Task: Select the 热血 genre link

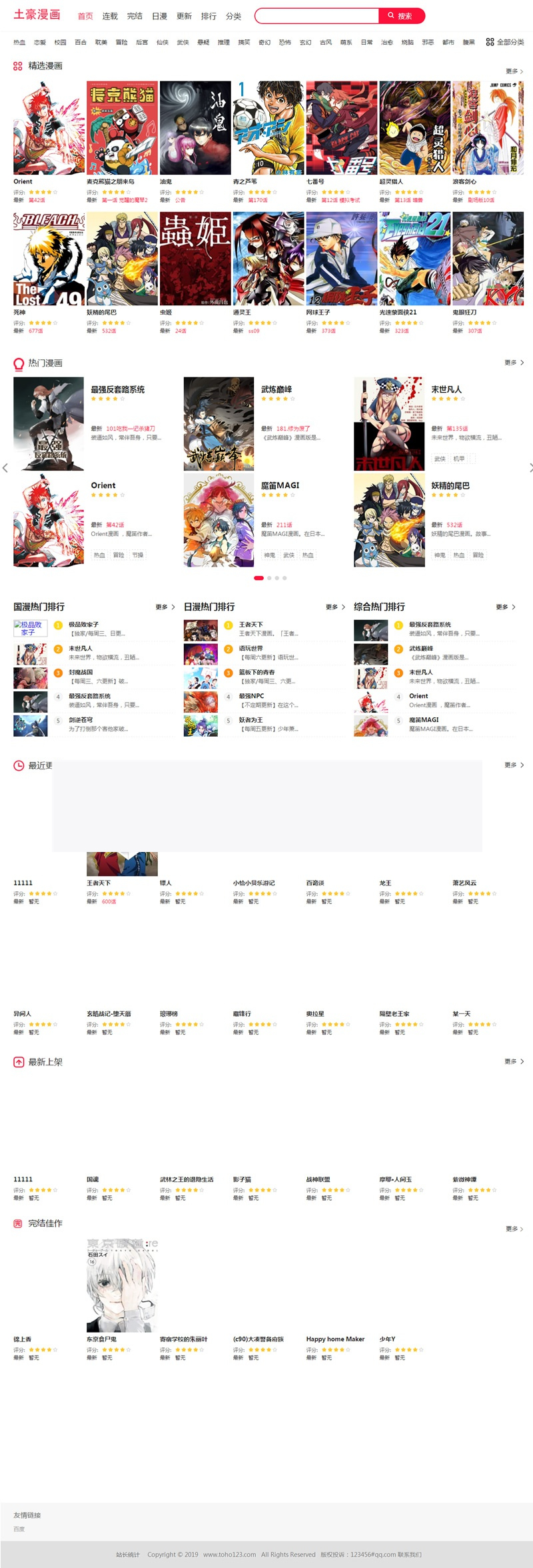Action: pos(19,42)
